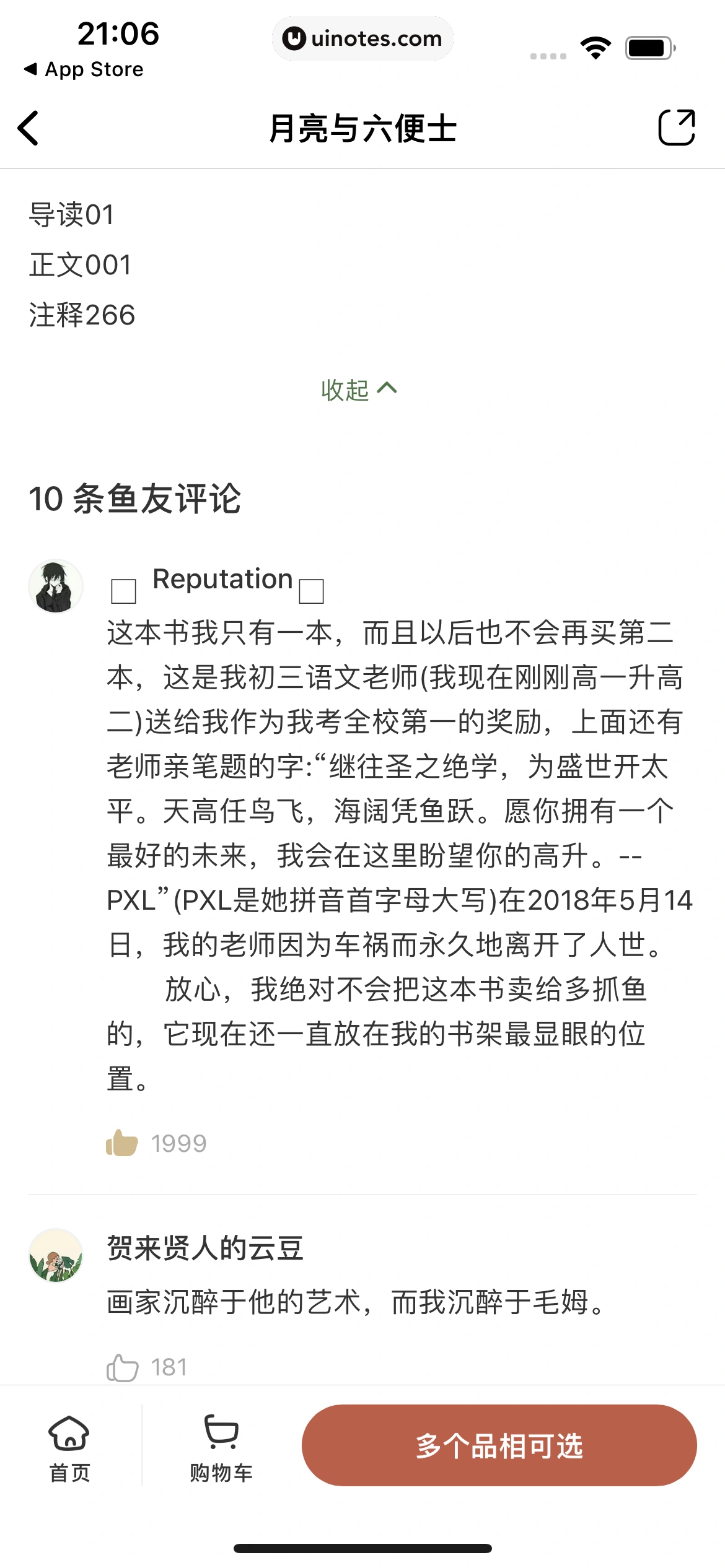Tap 多个品相可选 button
Screen dimensions: 725x1568
pos(499,1445)
